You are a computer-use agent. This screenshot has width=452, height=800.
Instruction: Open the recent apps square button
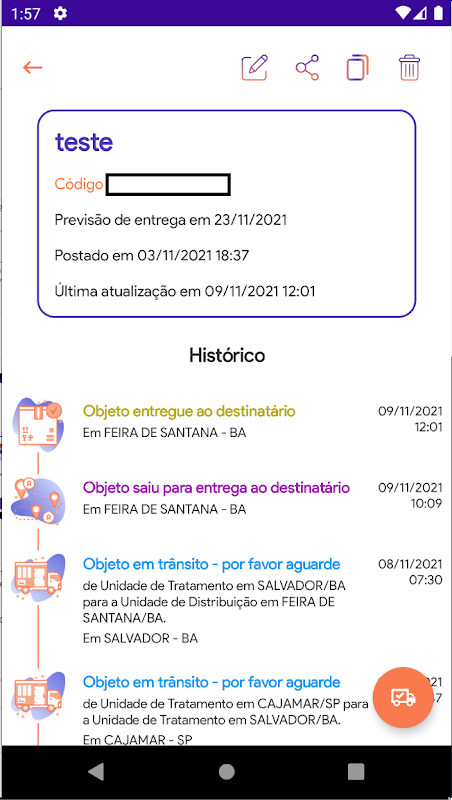[x=356, y=772]
